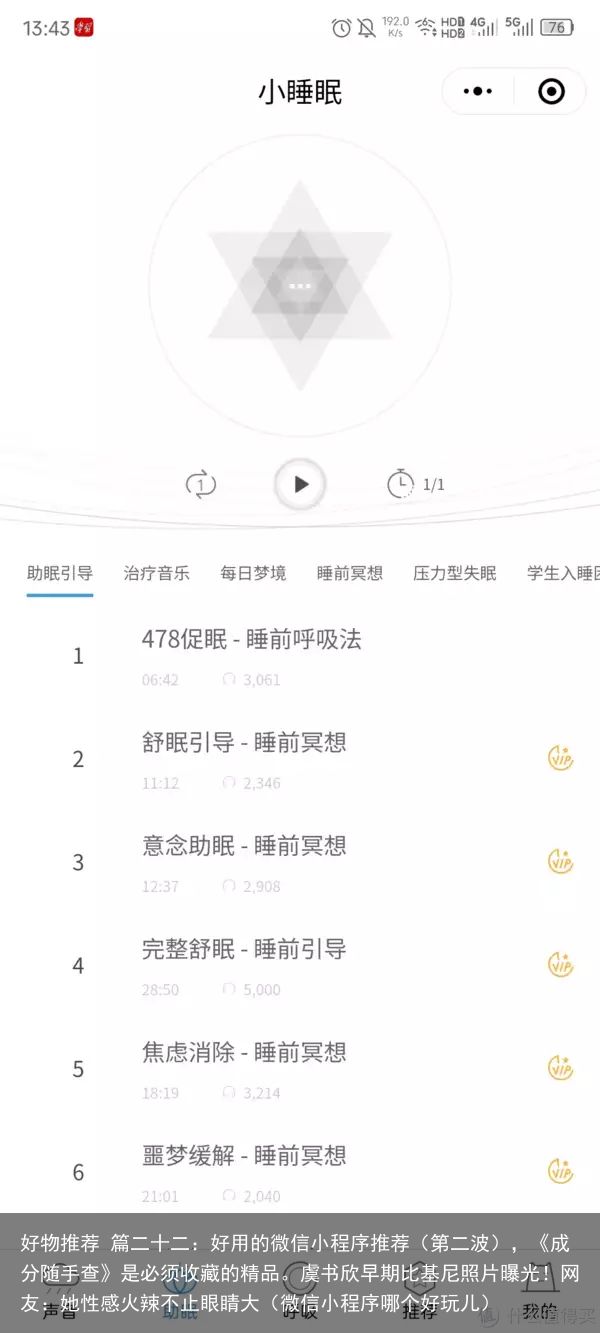Switch to the 治疗音乐 tab
Viewport: 600px width, 1333px height.
[156, 573]
